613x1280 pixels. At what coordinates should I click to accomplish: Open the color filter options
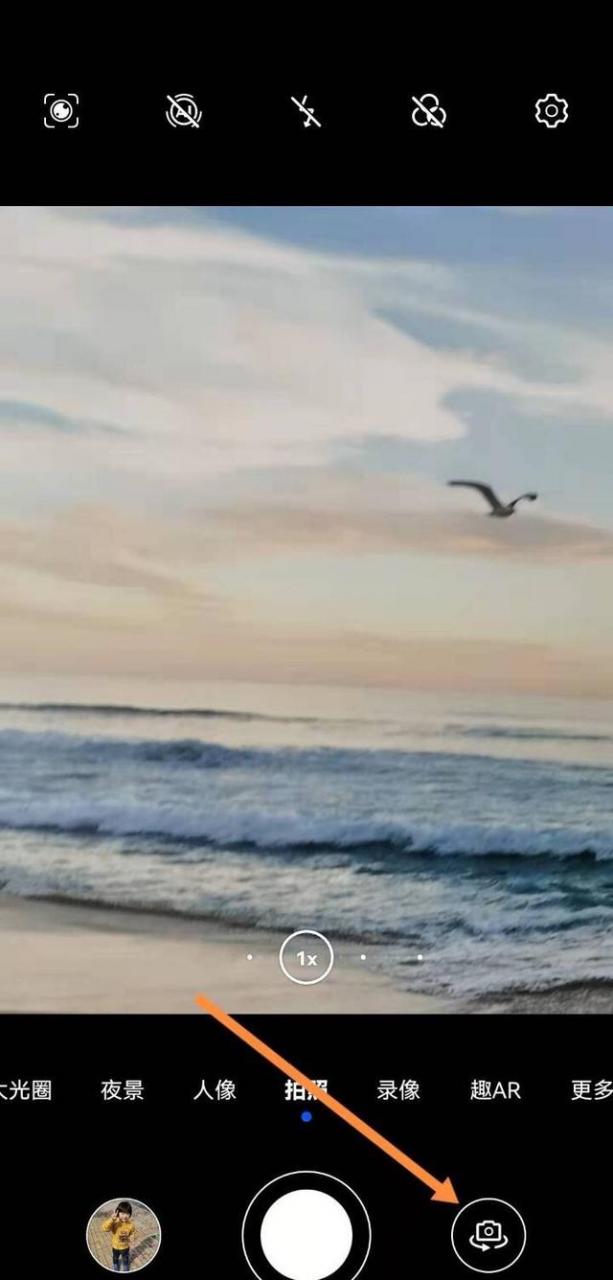coord(428,111)
